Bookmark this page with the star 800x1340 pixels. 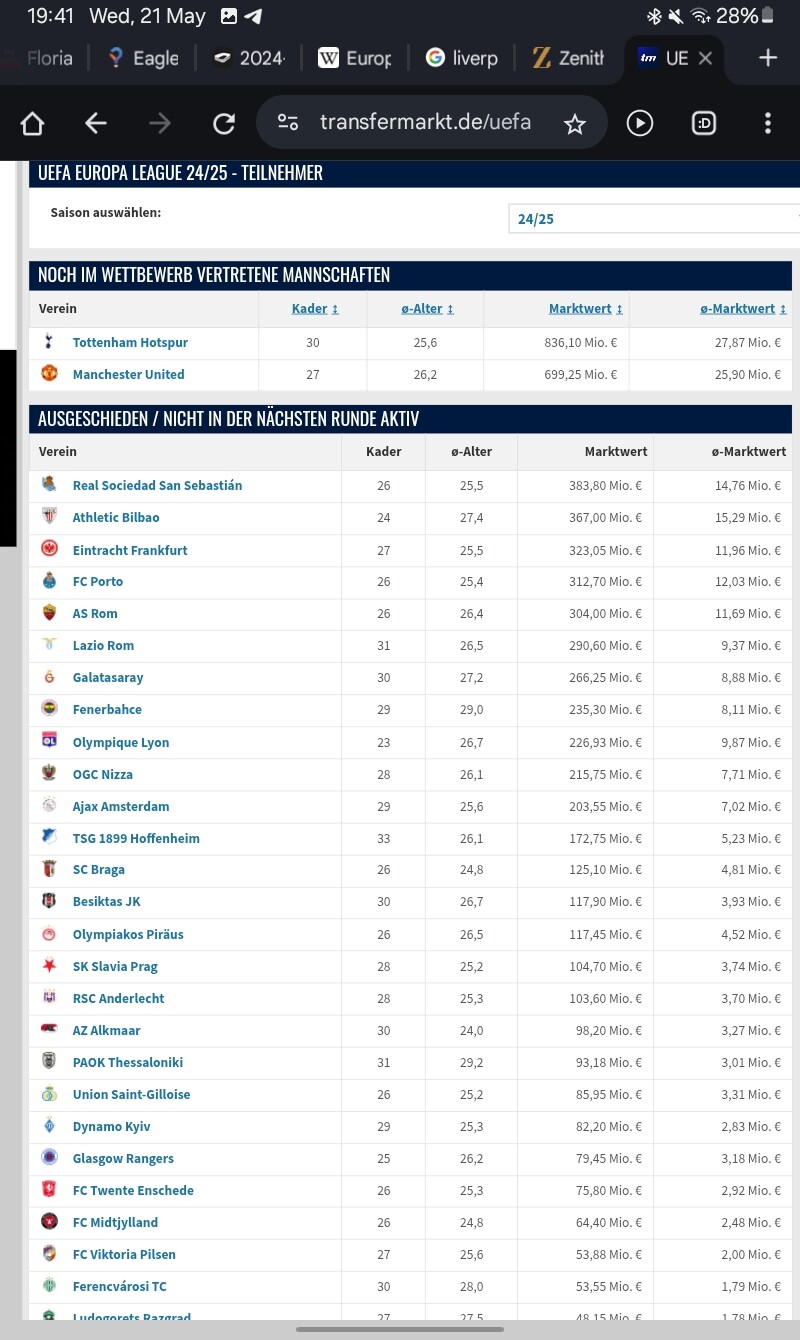574,123
